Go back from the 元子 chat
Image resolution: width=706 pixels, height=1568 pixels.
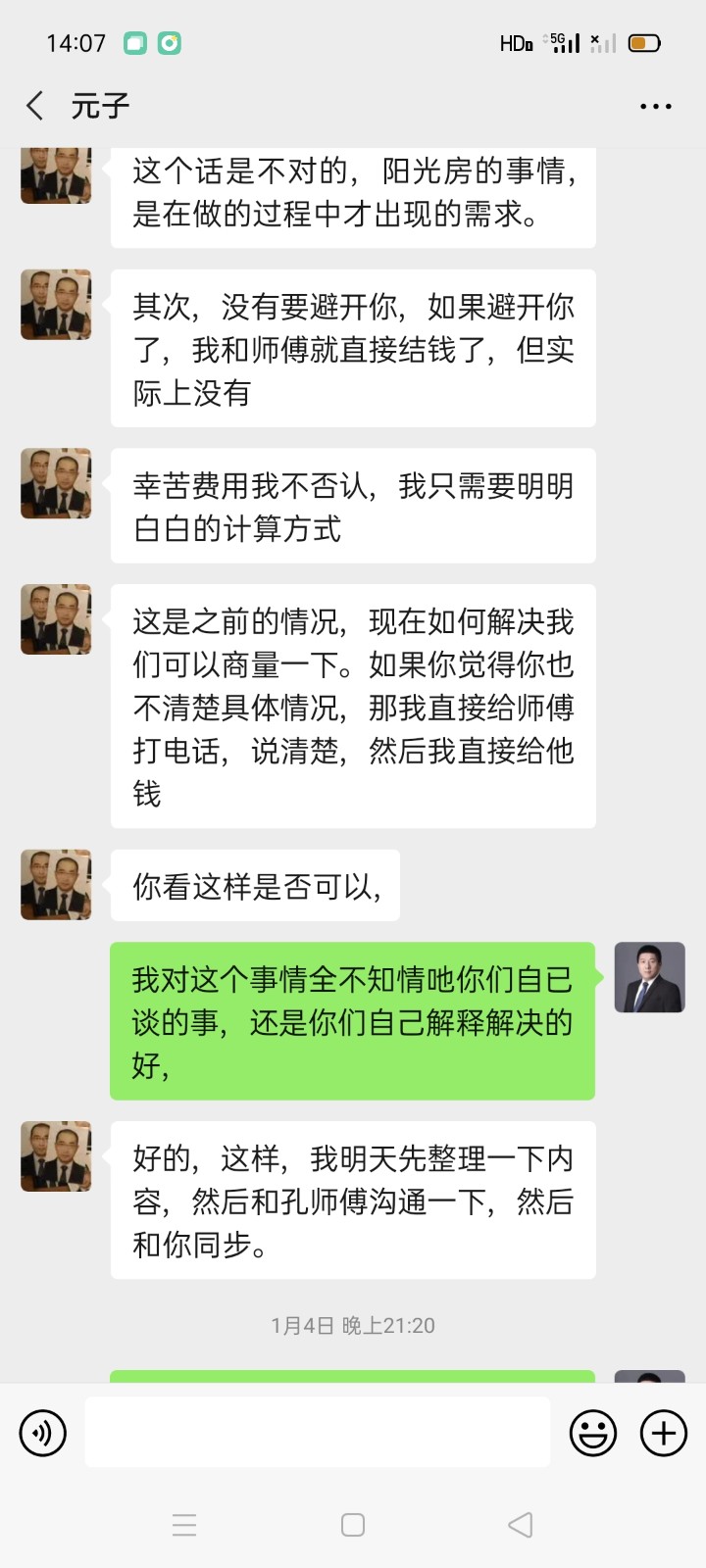click(35, 106)
